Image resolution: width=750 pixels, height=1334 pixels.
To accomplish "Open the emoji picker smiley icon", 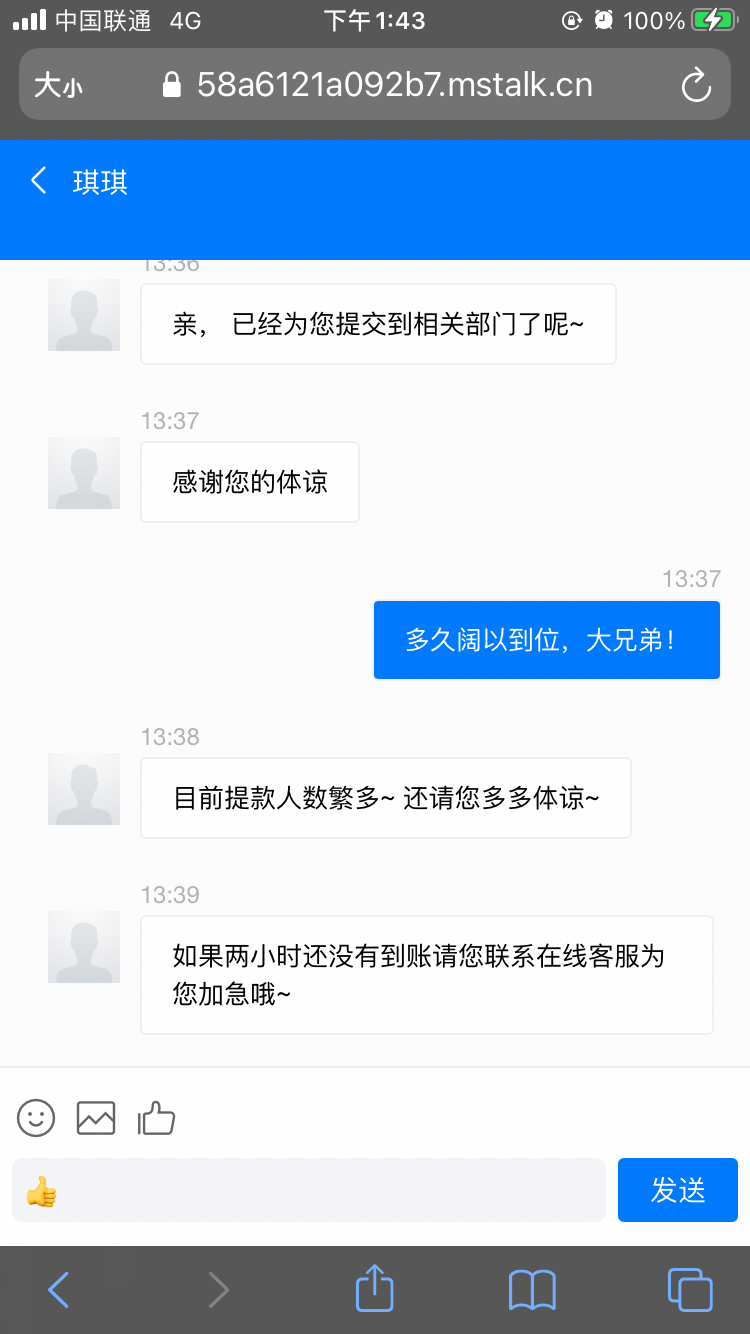I will [x=36, y=1118].
